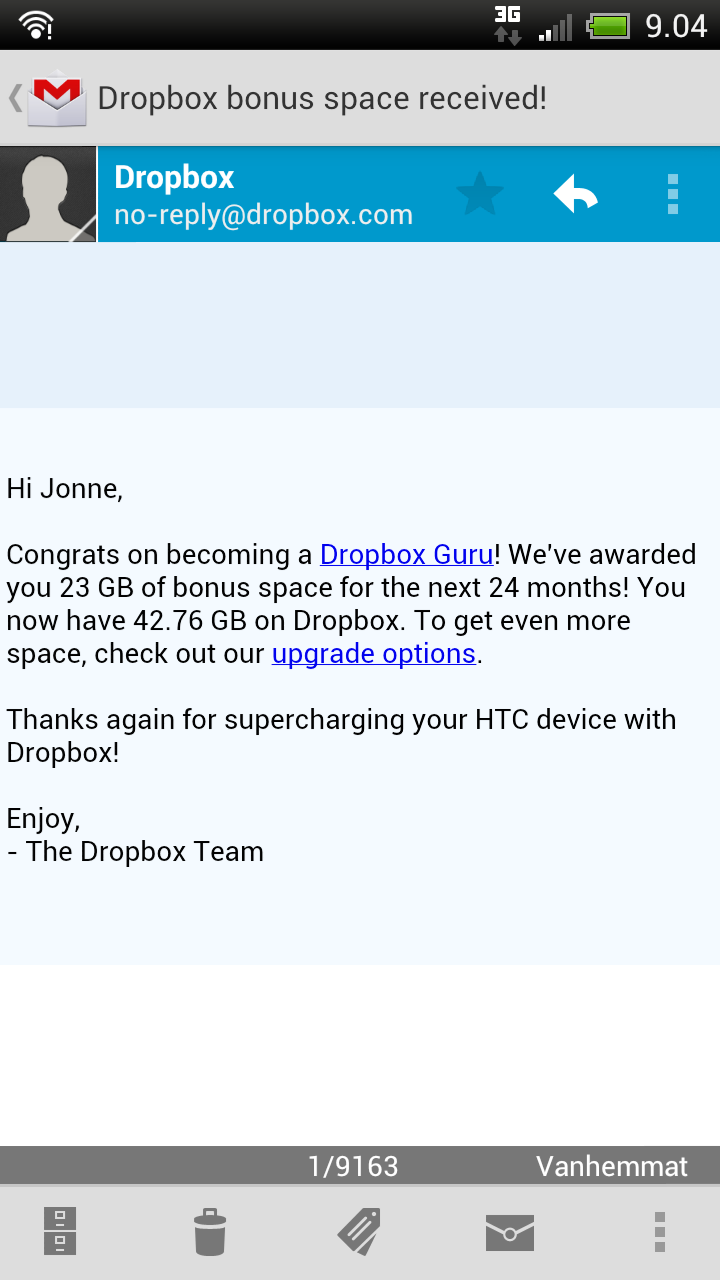Open the bottom toolbar overflow menu

click(659, 1231)
